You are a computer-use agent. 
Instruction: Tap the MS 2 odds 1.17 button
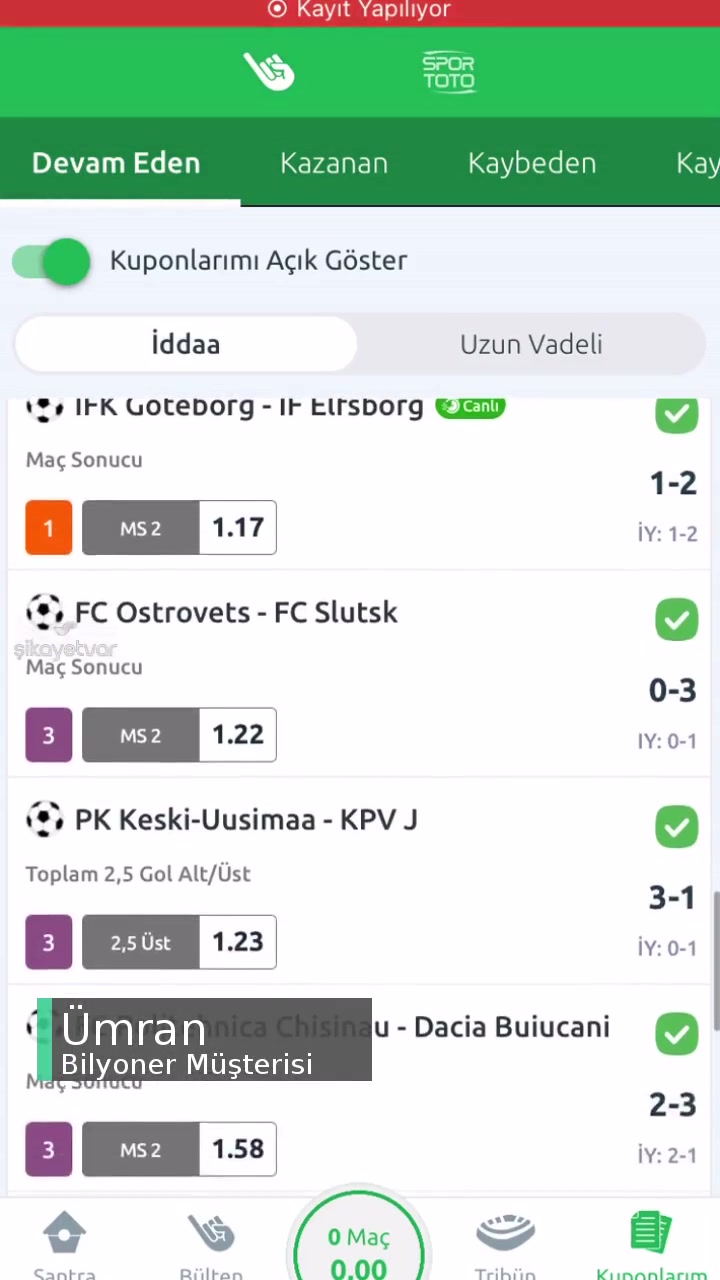click(x=179, y=528)
